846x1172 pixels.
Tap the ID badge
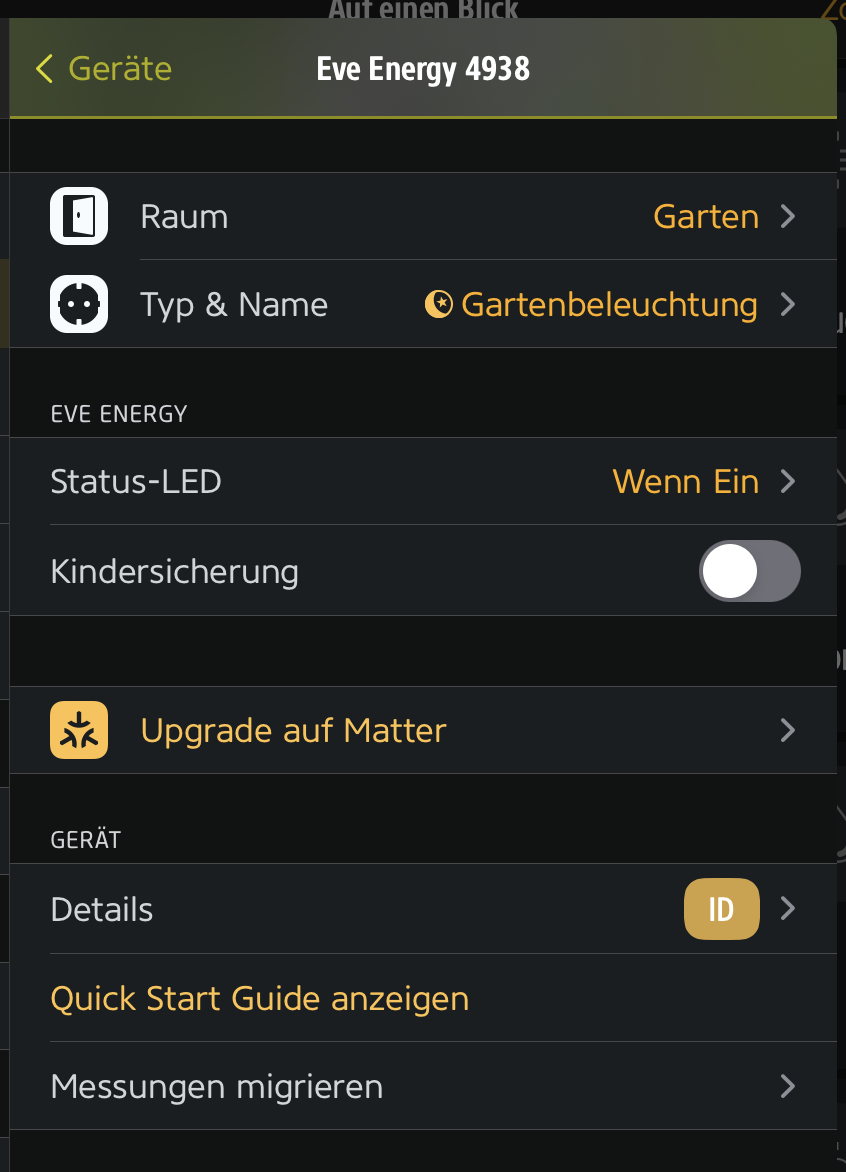721,909
